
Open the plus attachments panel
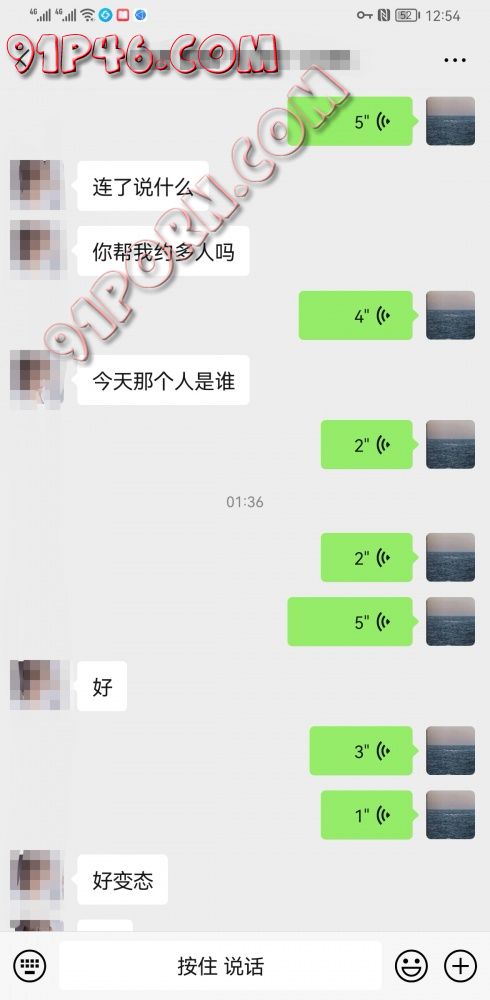(x=460, y=966)
